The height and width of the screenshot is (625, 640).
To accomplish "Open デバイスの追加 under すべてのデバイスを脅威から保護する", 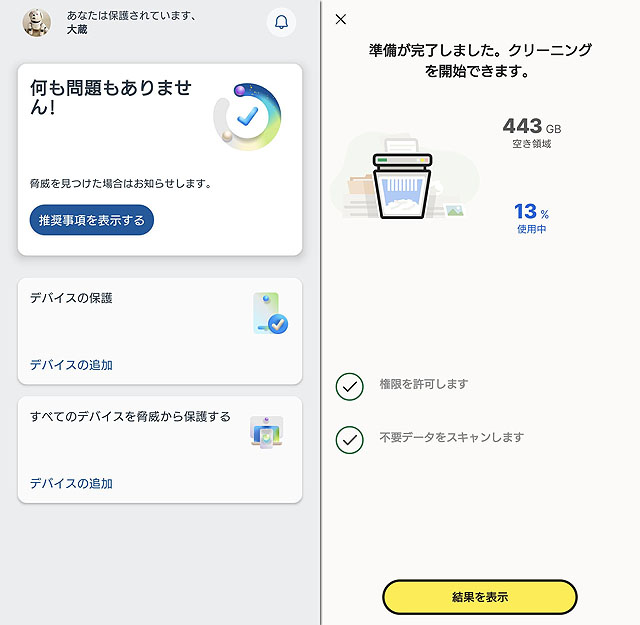I will tap(71, 483).
